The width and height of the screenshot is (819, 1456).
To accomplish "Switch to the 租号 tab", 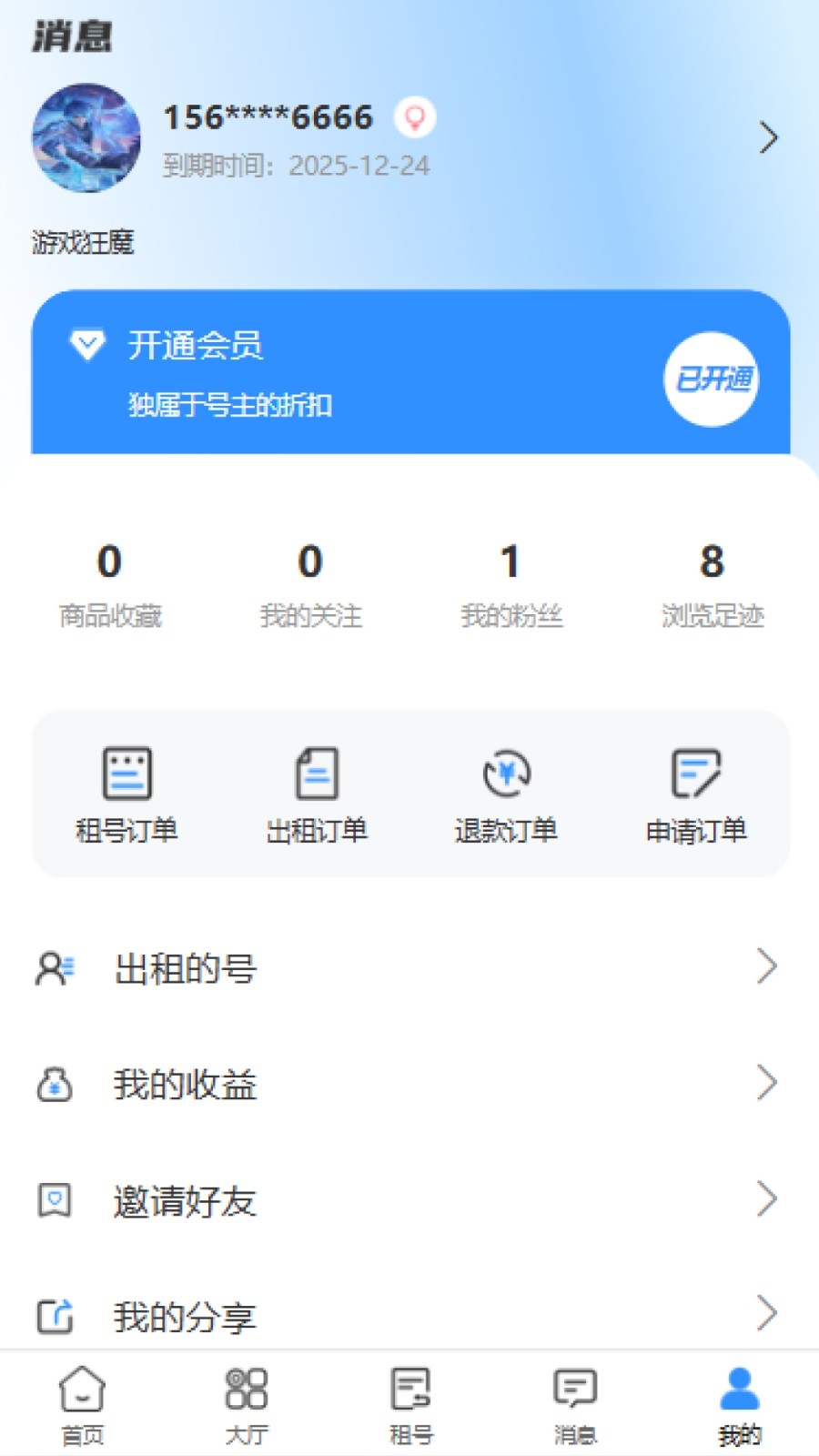I will point(410,1406).
